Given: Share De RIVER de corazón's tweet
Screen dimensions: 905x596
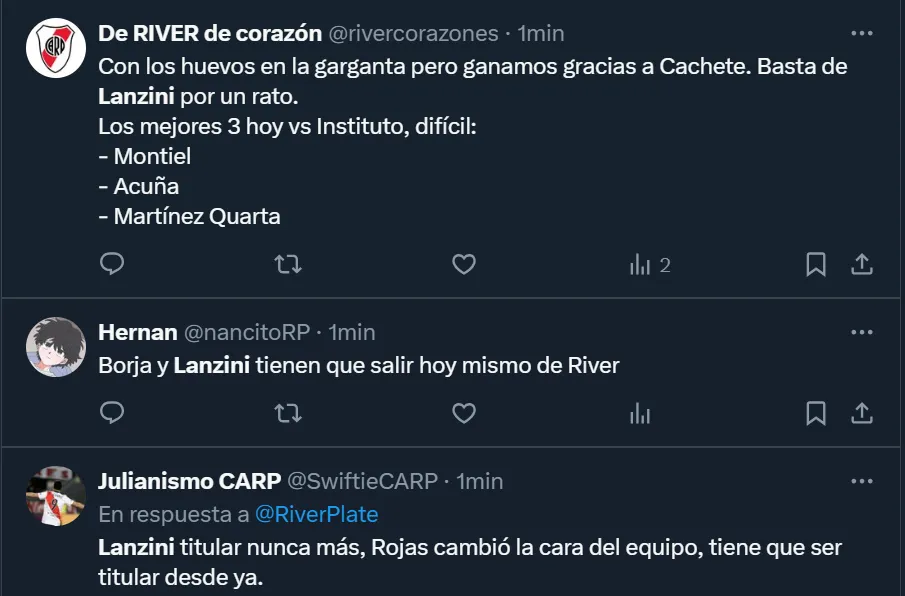Looking at the screenshot, I should coord(862,264).
